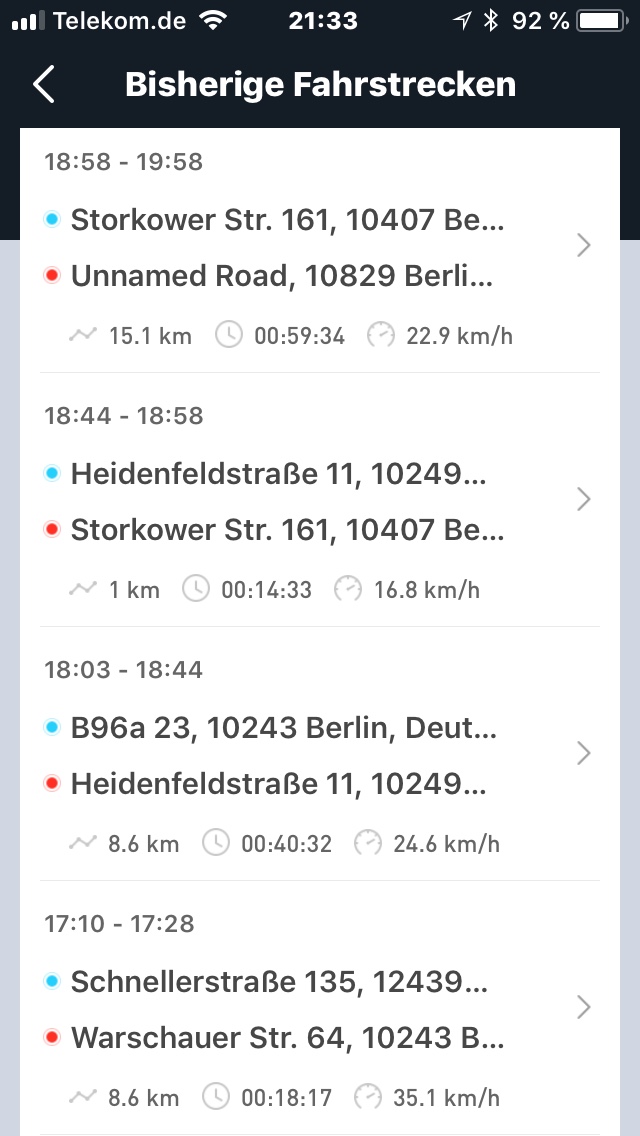This screenshot has width=640, height=1136.
Task: Open the 18:44 - 18:58 trip
Action: (x=320, y=500)
